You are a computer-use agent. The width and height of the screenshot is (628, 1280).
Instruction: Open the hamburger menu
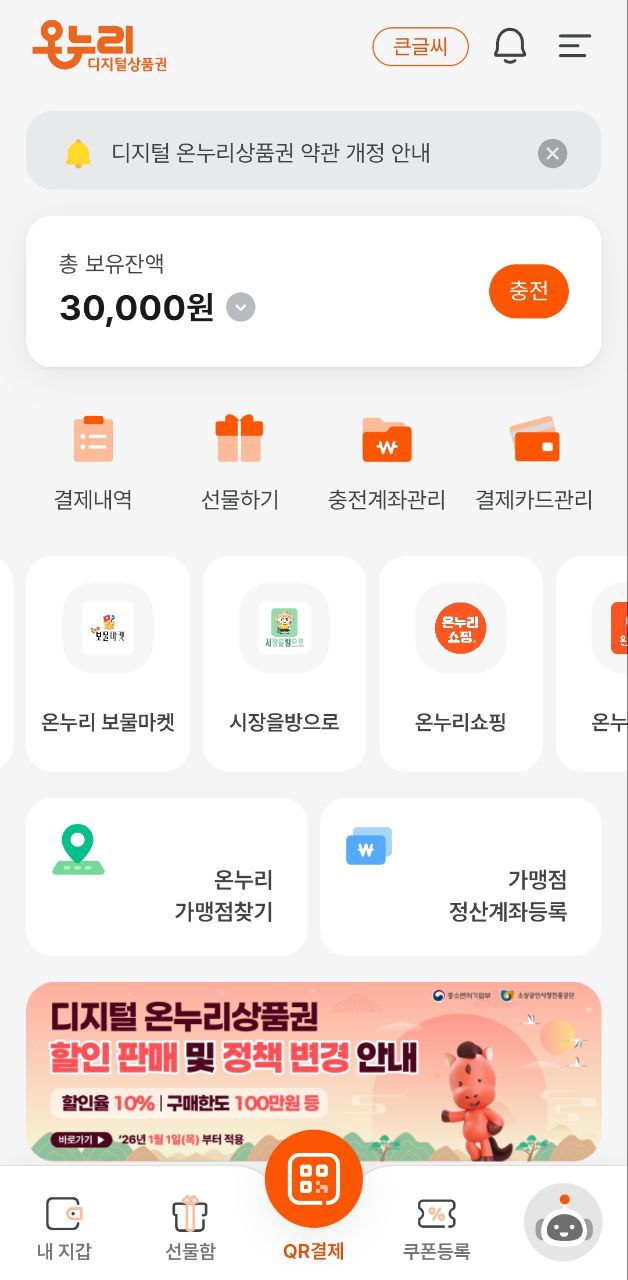pyautogui.click(x=574, y=46)
